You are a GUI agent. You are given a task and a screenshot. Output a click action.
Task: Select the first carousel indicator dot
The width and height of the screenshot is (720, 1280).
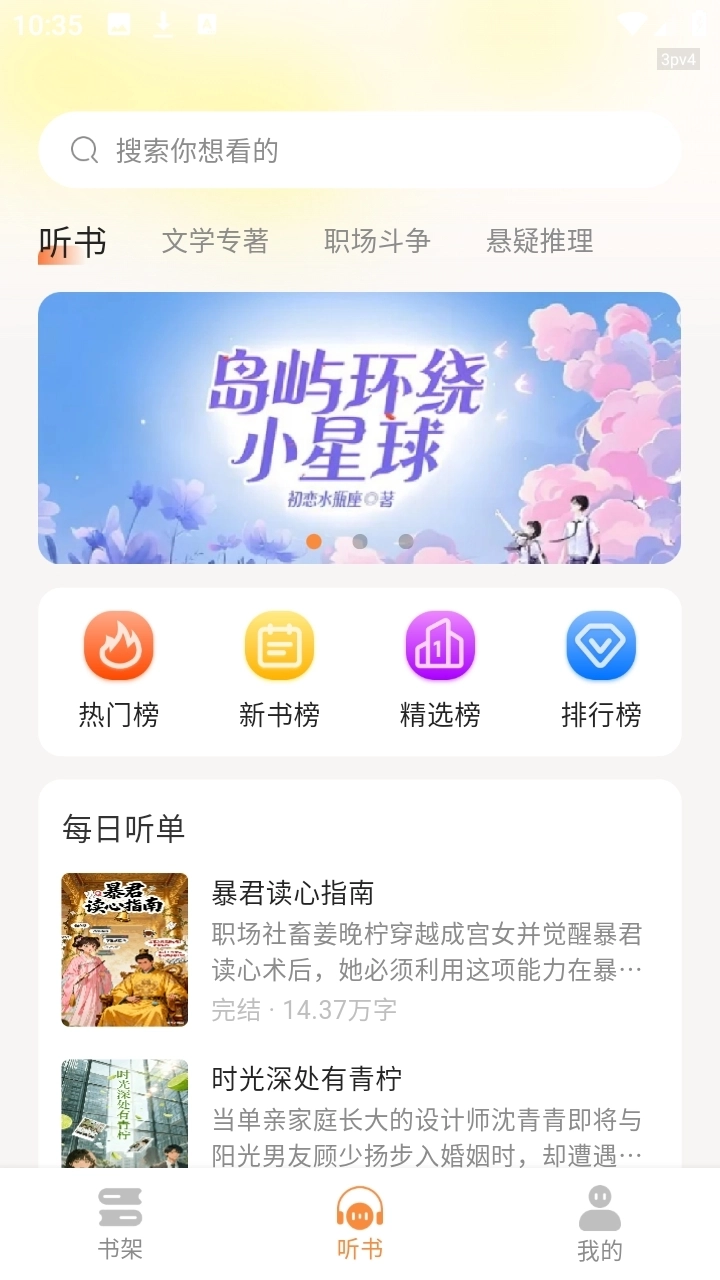tap(314, 542)
